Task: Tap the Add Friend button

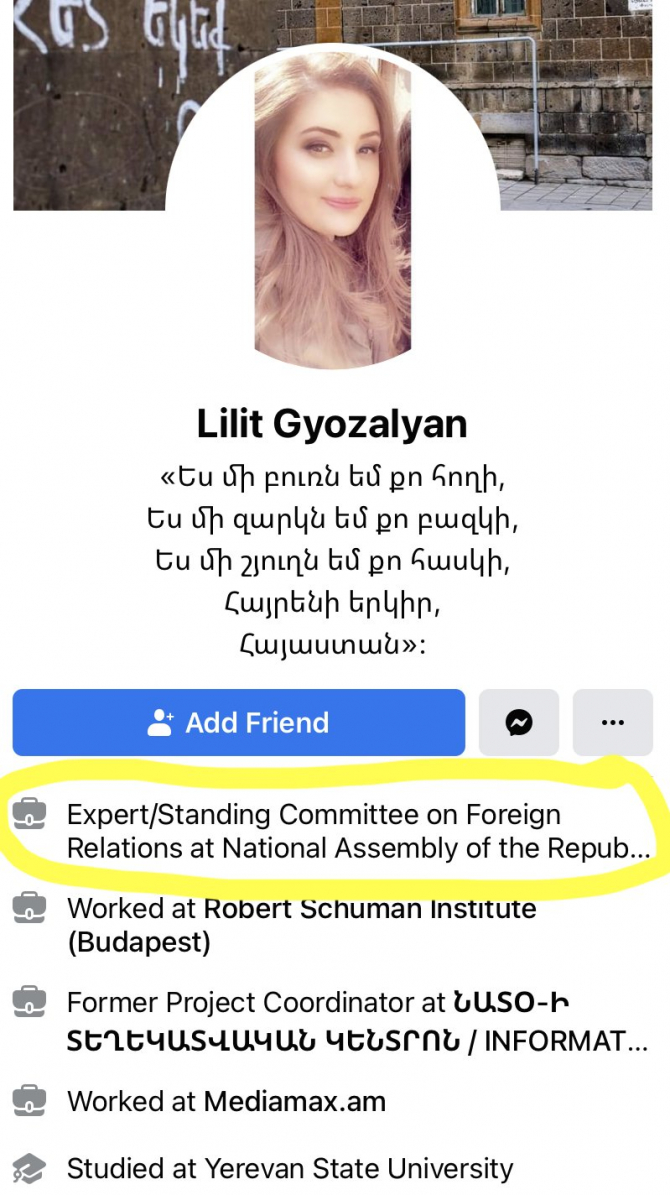Action: (239, 722)
